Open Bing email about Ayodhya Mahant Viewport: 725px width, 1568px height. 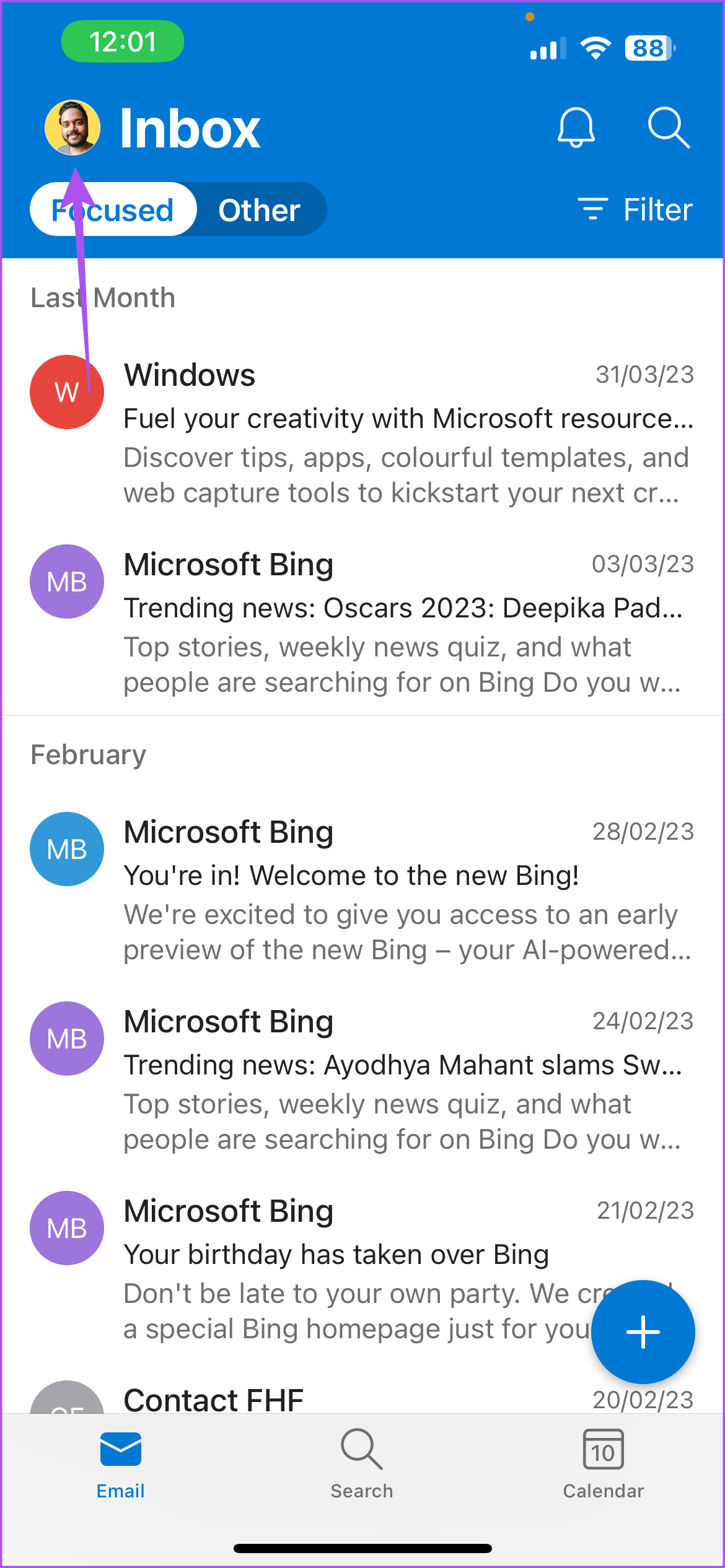tap(362, 1079)
